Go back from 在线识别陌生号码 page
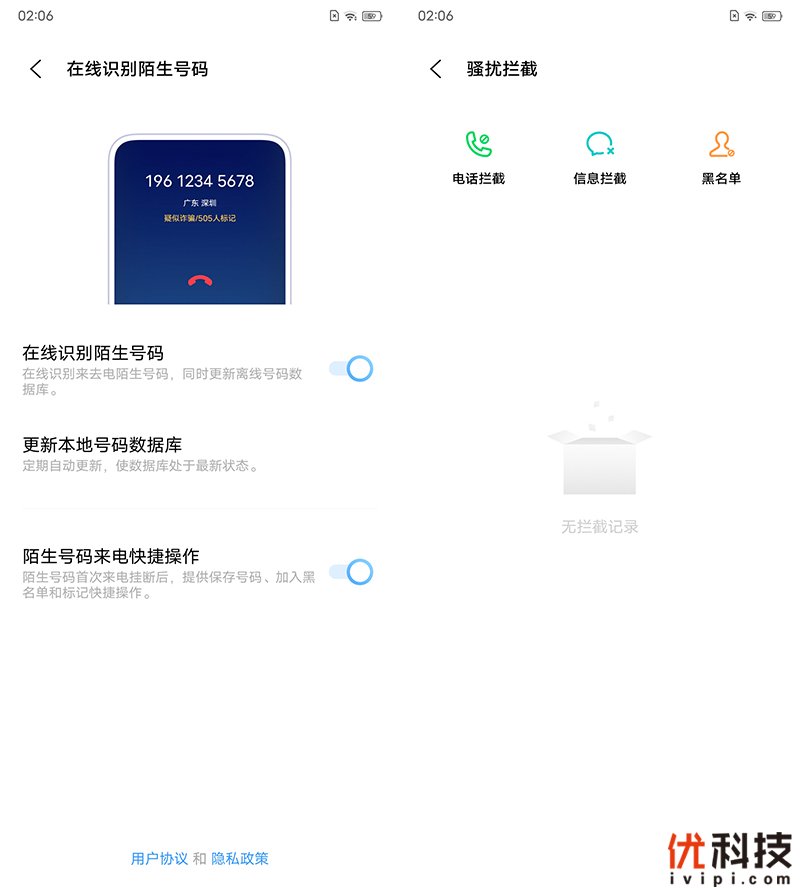800x892 pixels. [x=36, y=69]
